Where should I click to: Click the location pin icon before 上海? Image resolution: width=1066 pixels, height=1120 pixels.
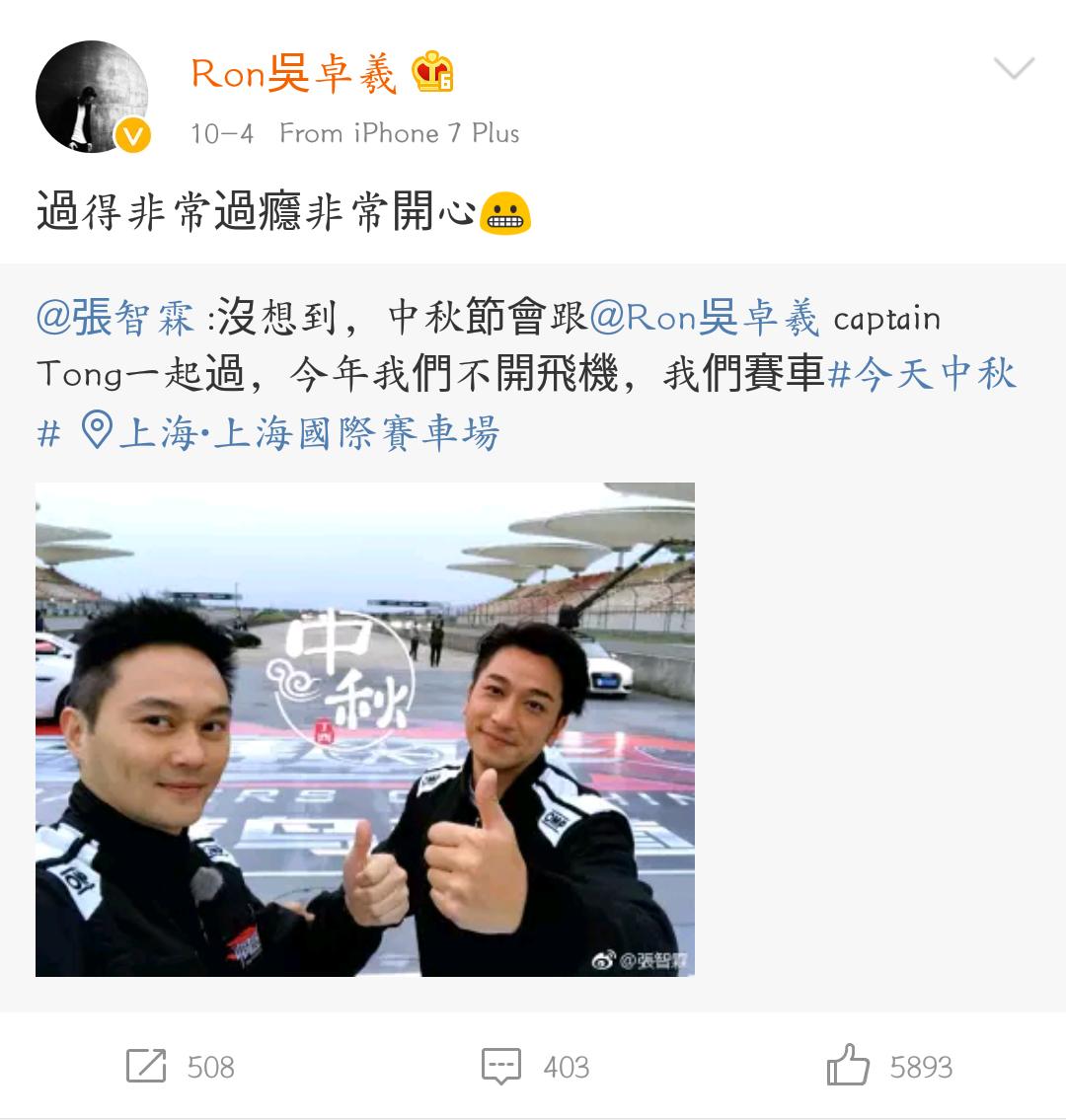[95, 431]
